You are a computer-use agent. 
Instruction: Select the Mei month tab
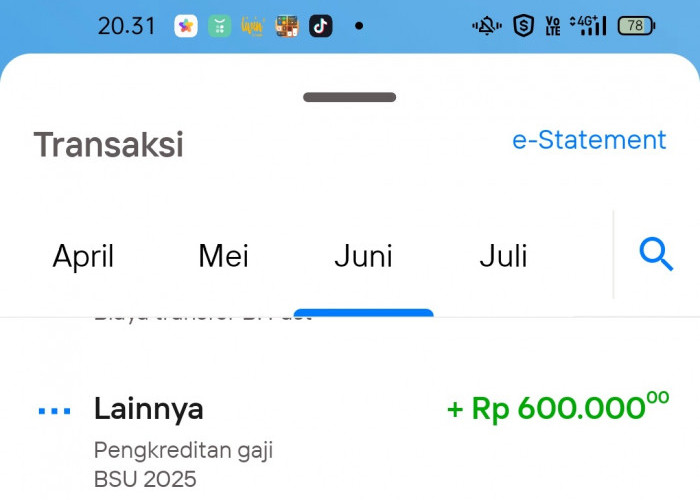[x=223, y=256]
